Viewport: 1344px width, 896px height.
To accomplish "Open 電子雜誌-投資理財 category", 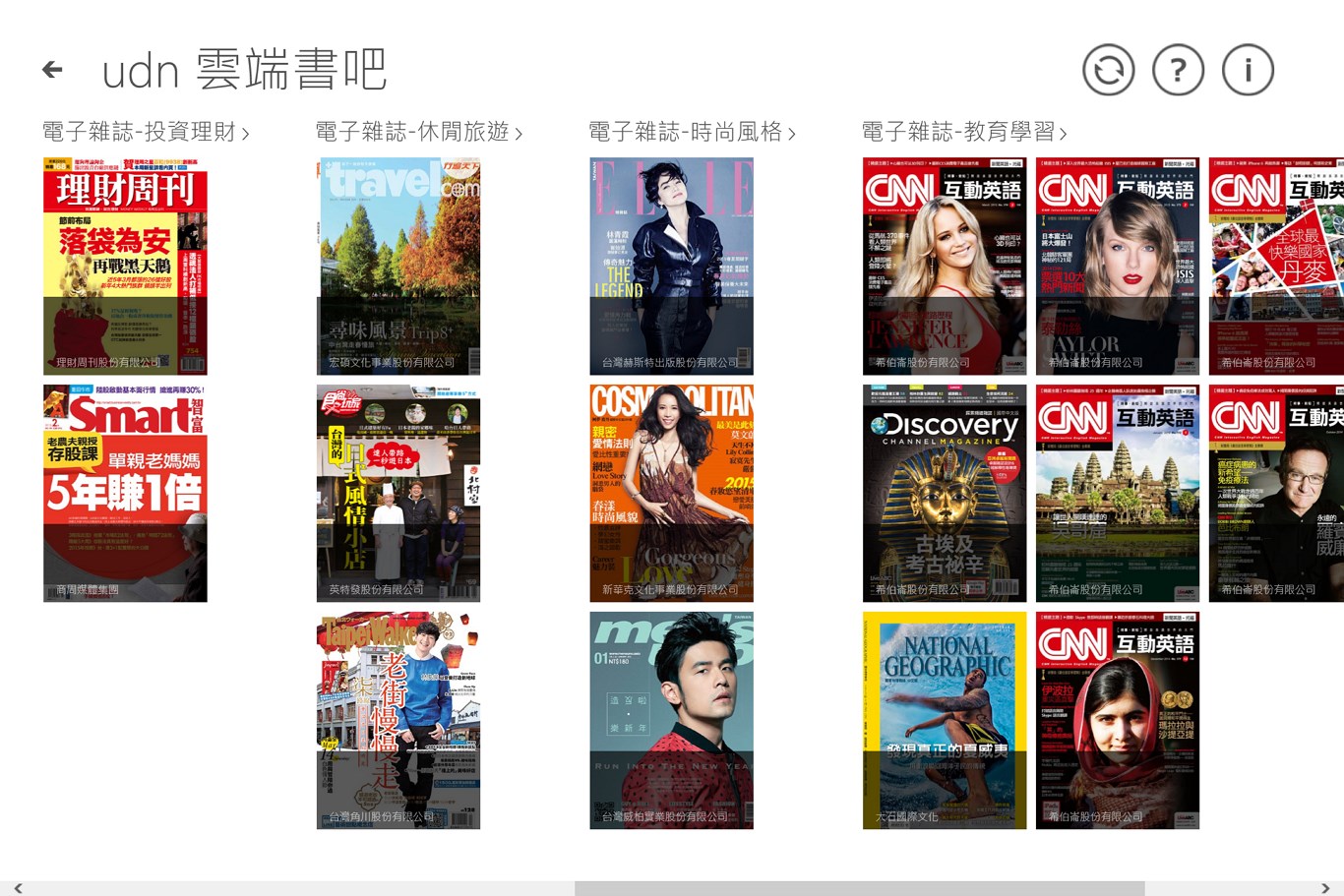I will pos(146,131).
